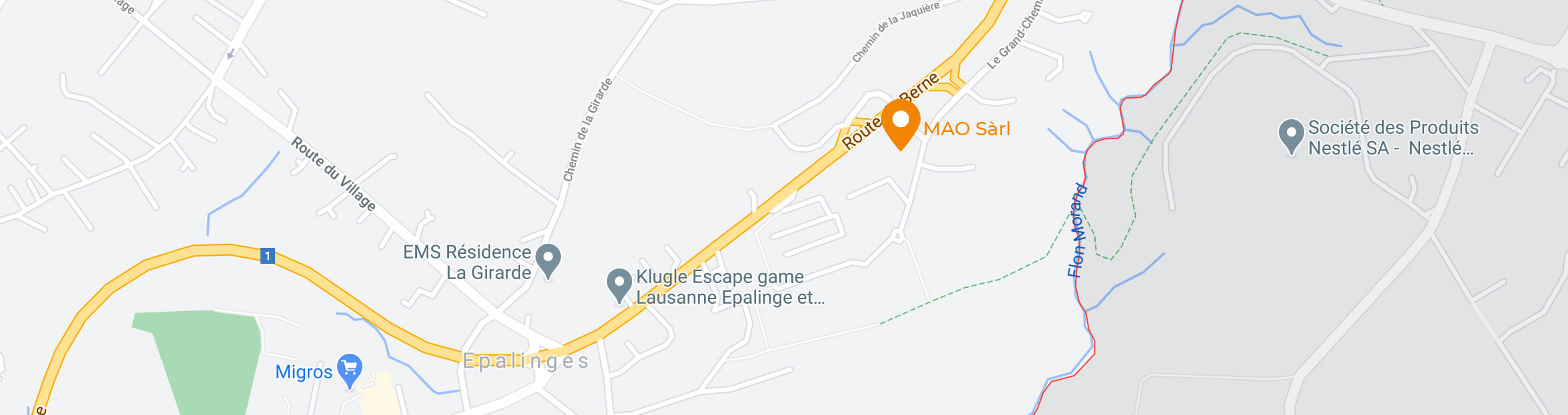1568x415 pixels.
Task: Select Société des Produits Nestlé SA marker
Action: (x=1291, y=135)
